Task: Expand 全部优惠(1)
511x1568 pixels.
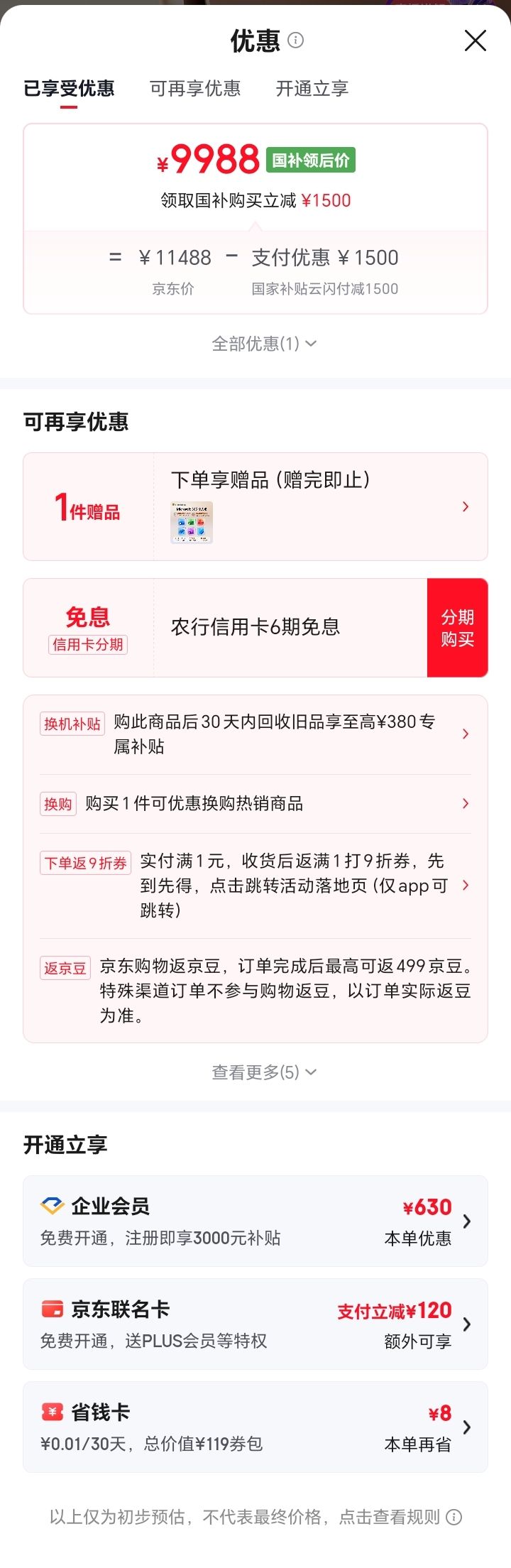Action: (264, 344)
